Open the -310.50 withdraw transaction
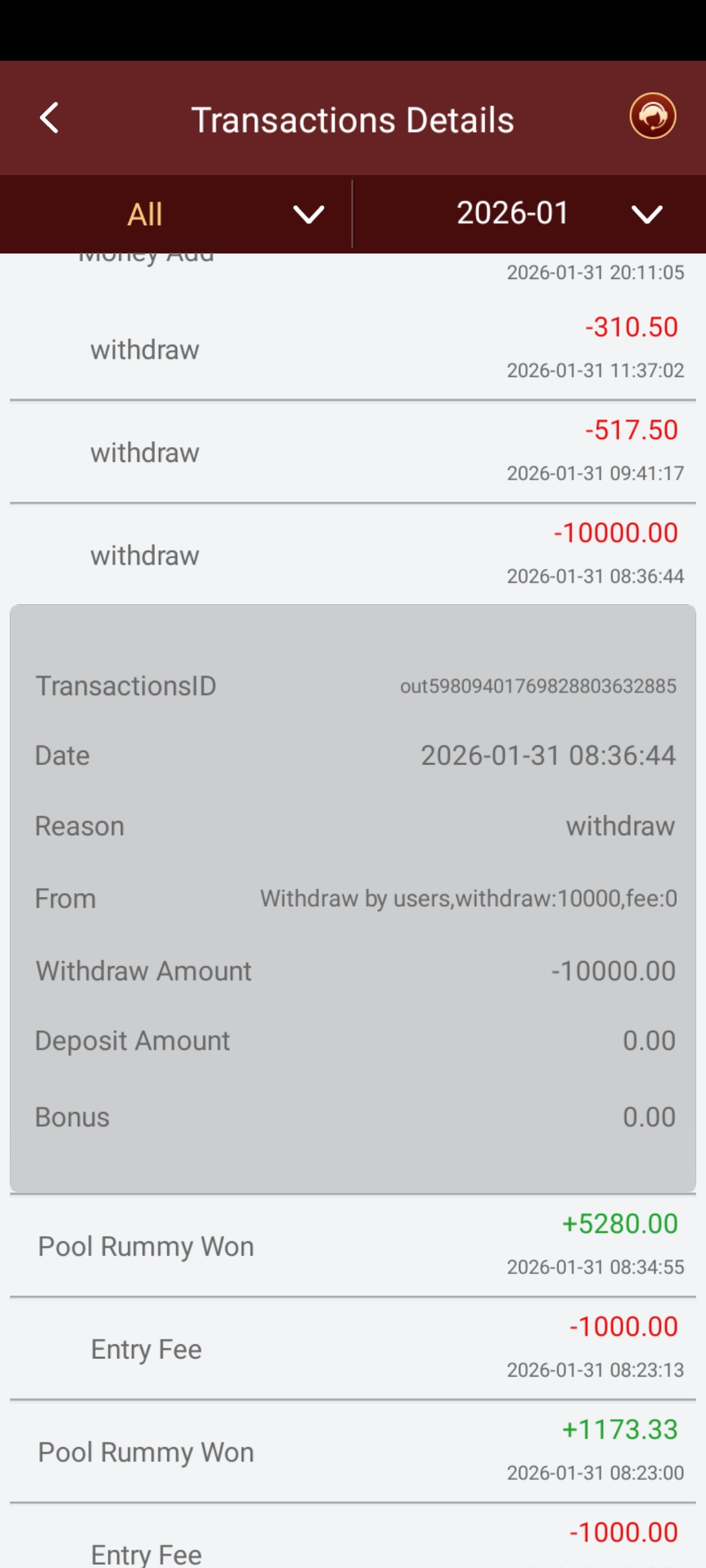The width and height of the screenshot is (706, 1568). pyautogui.click(x=353, y=350)
